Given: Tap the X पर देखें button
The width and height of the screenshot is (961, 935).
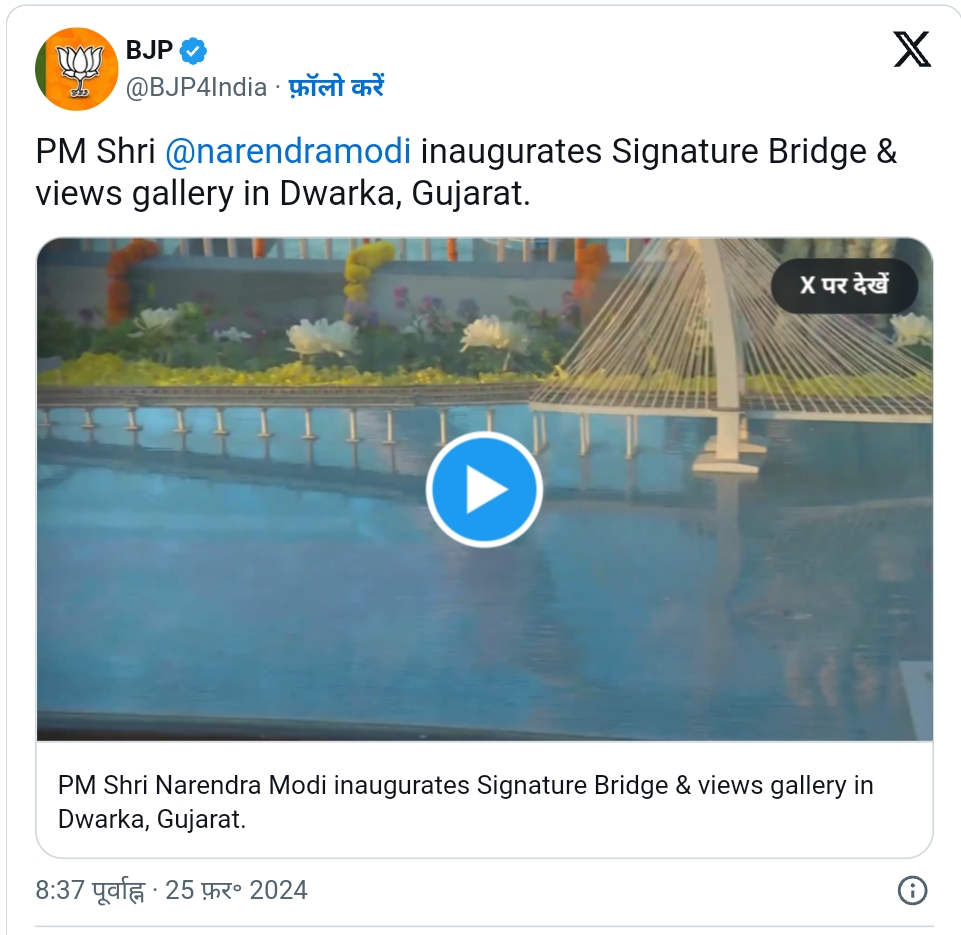Looking at the screenshot, I should [x=844, y=285].
